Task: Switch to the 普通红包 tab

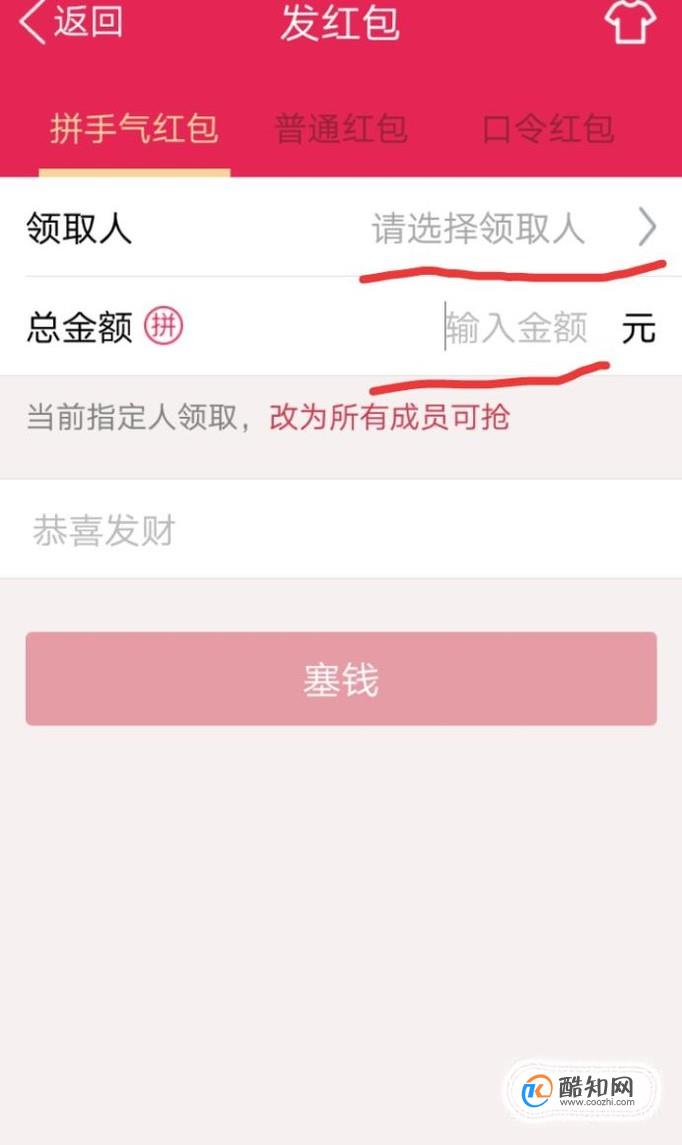Action: (341, 129)
